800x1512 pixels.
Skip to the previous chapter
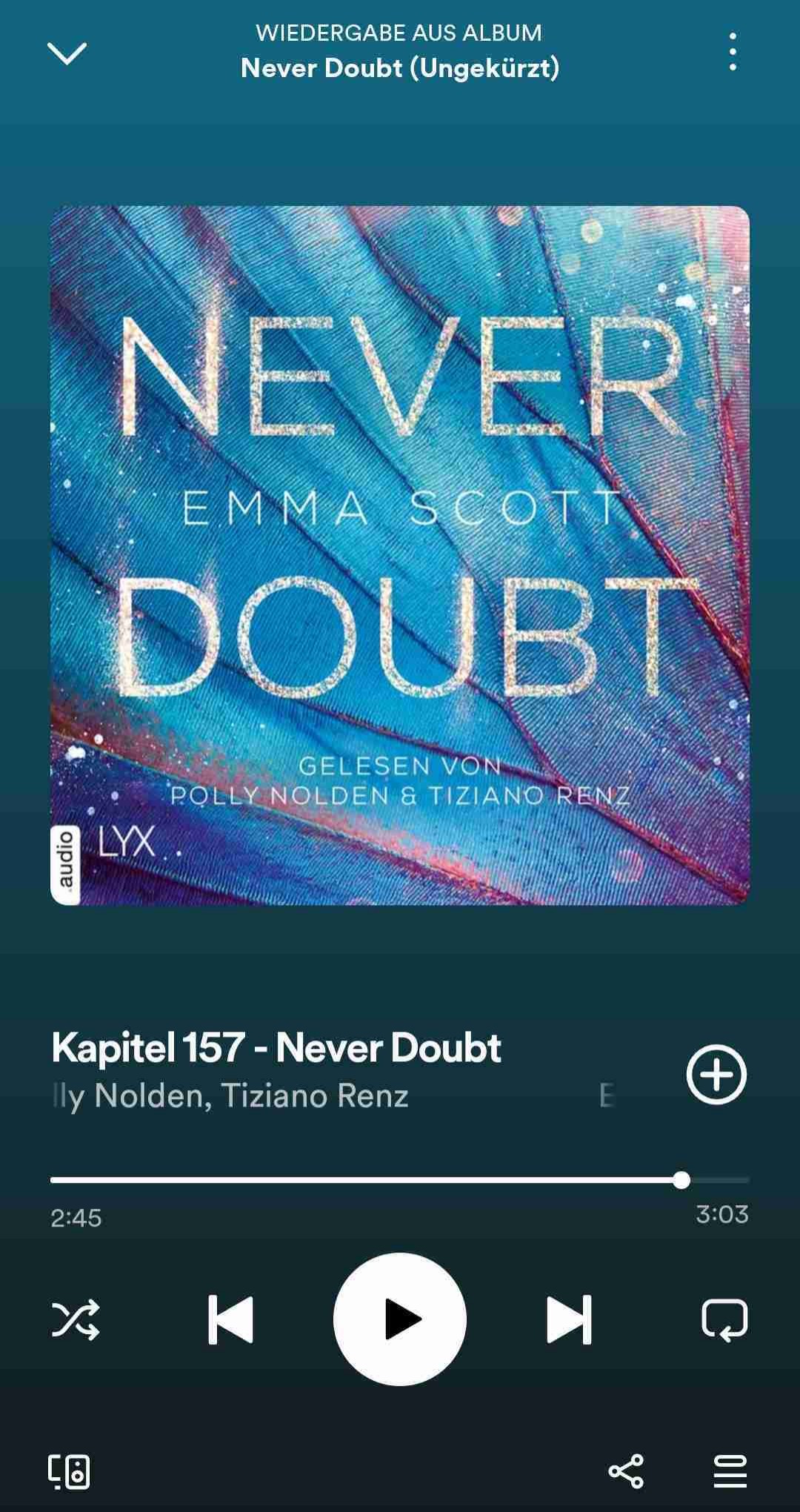point(230,1319)
